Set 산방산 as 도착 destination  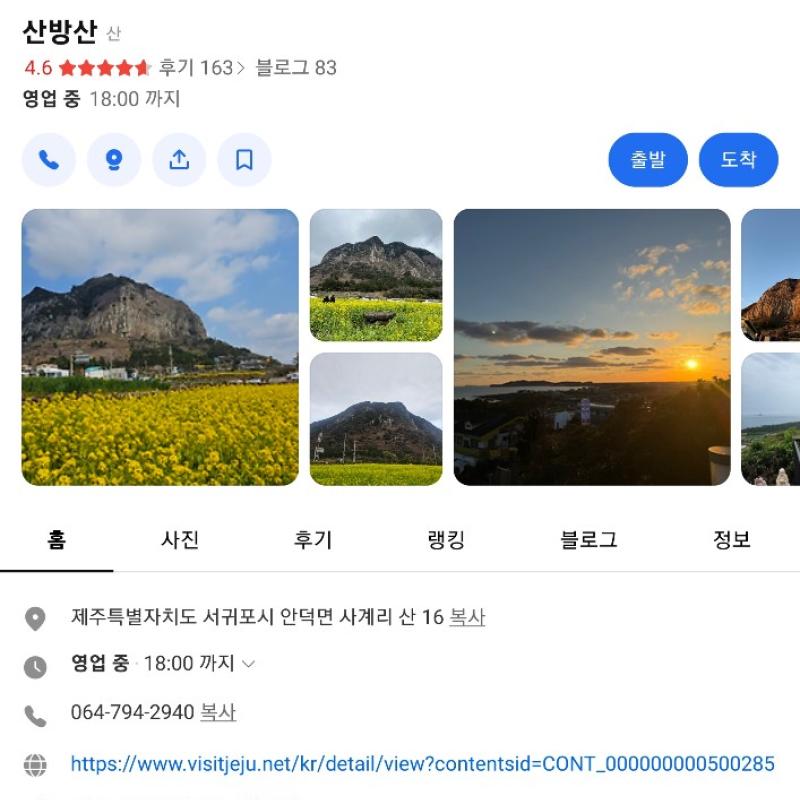738,160
